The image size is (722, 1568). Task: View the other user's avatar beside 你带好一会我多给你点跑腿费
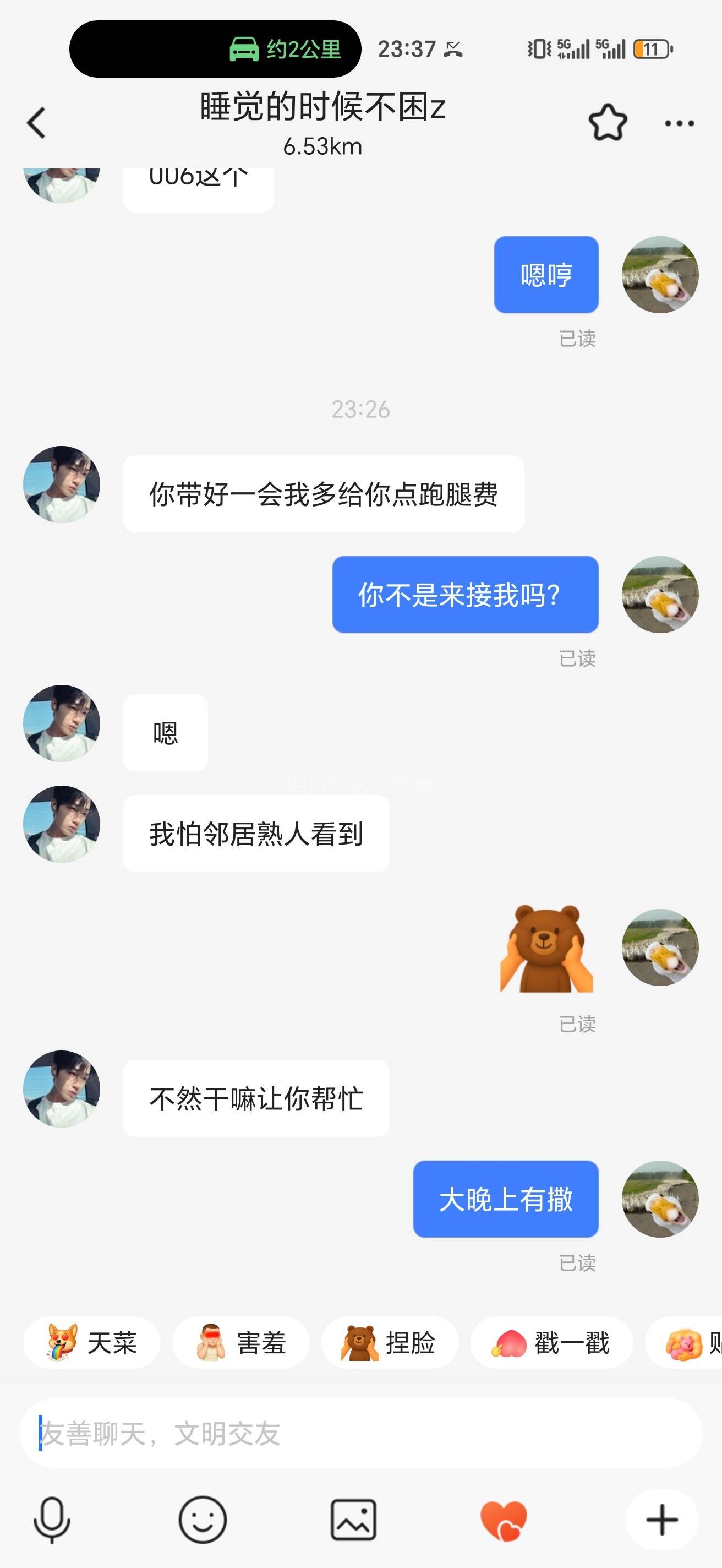click(62, 484)
